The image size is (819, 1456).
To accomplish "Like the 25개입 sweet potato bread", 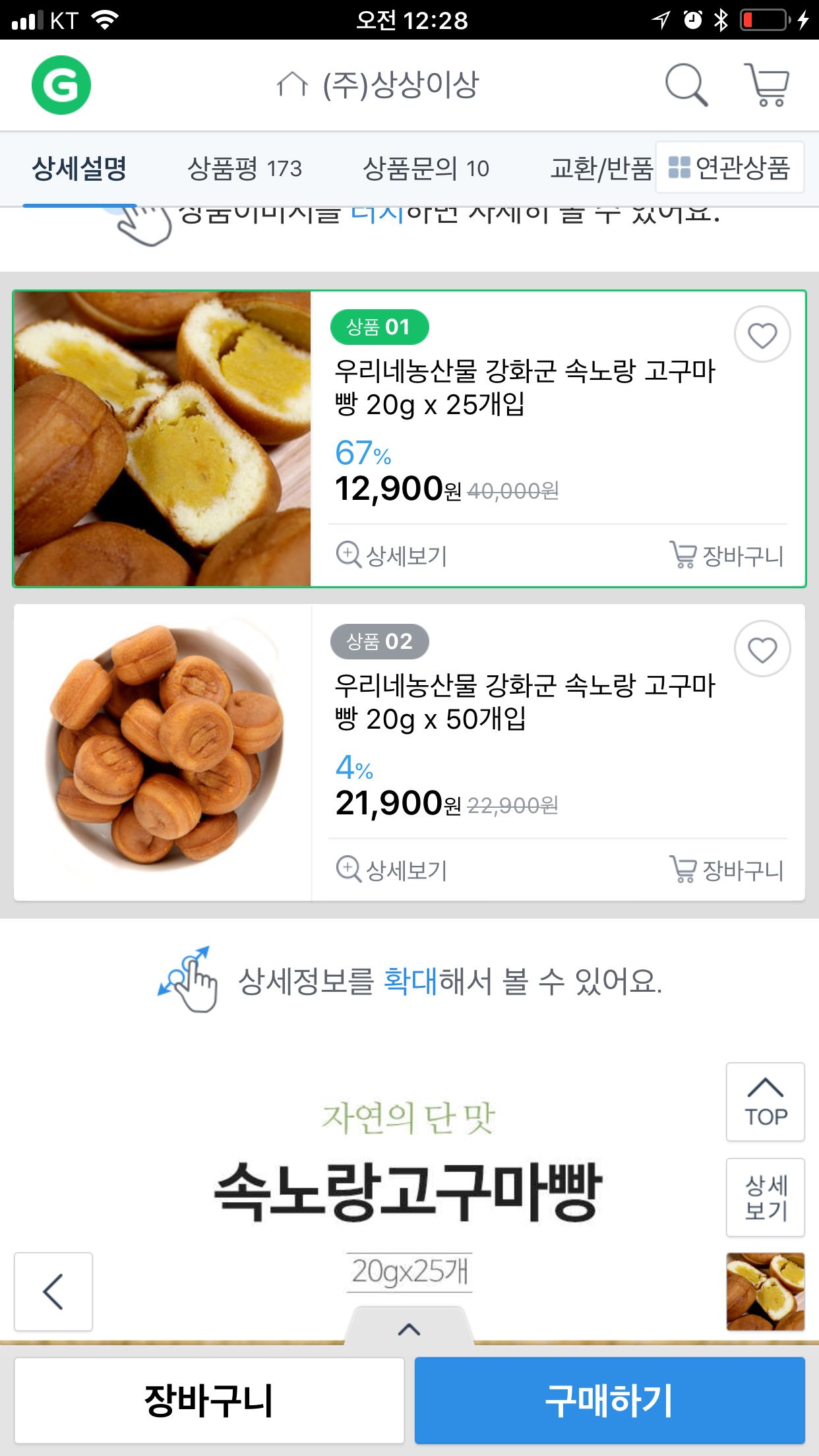I will (762, 334).
